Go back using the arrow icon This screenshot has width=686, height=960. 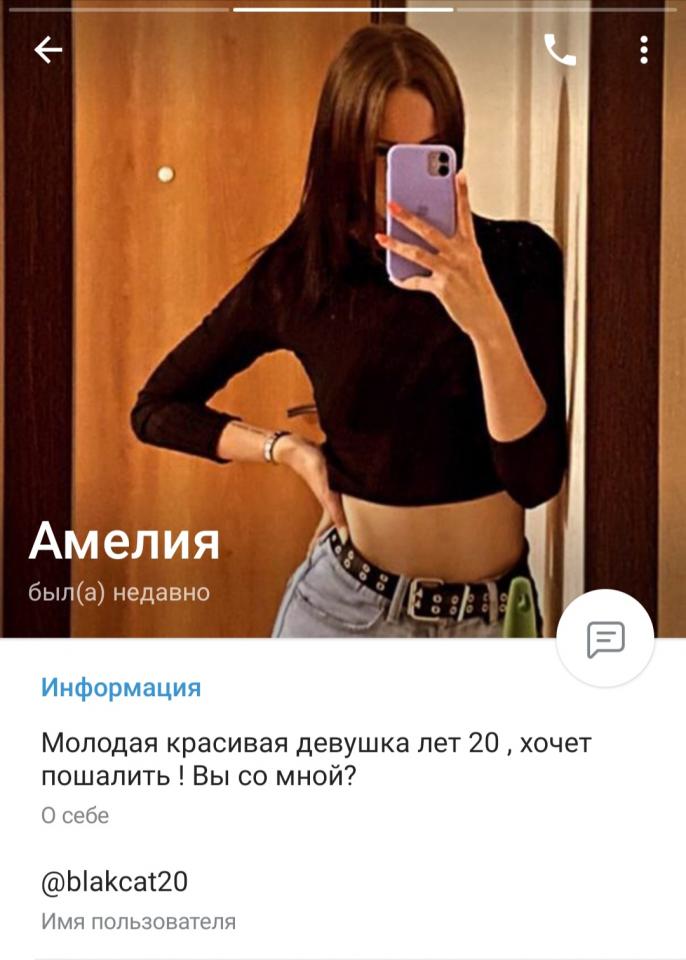click(x=48, y=50)
